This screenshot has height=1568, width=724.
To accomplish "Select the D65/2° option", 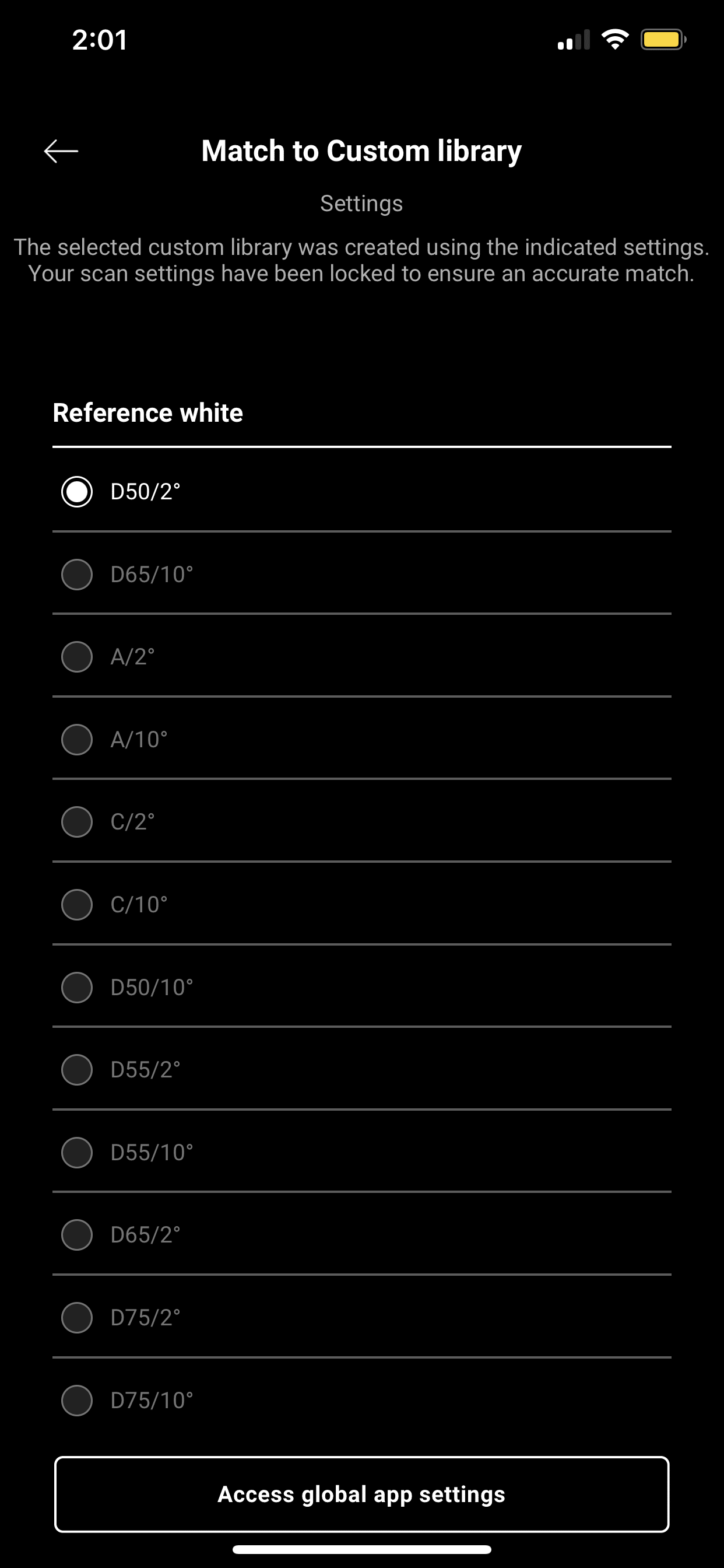I will [78, 1234].
